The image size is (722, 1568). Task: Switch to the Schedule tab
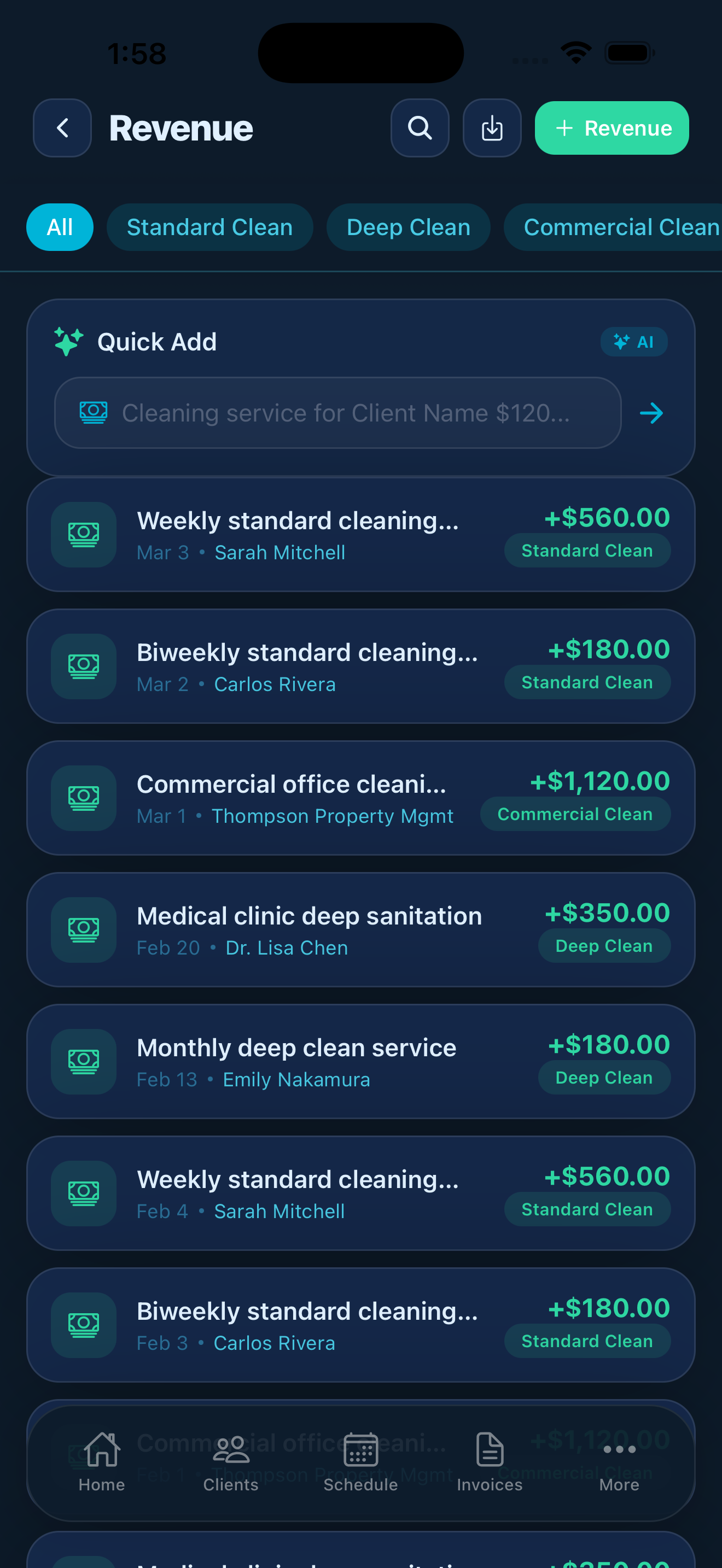coord(360,1461)
